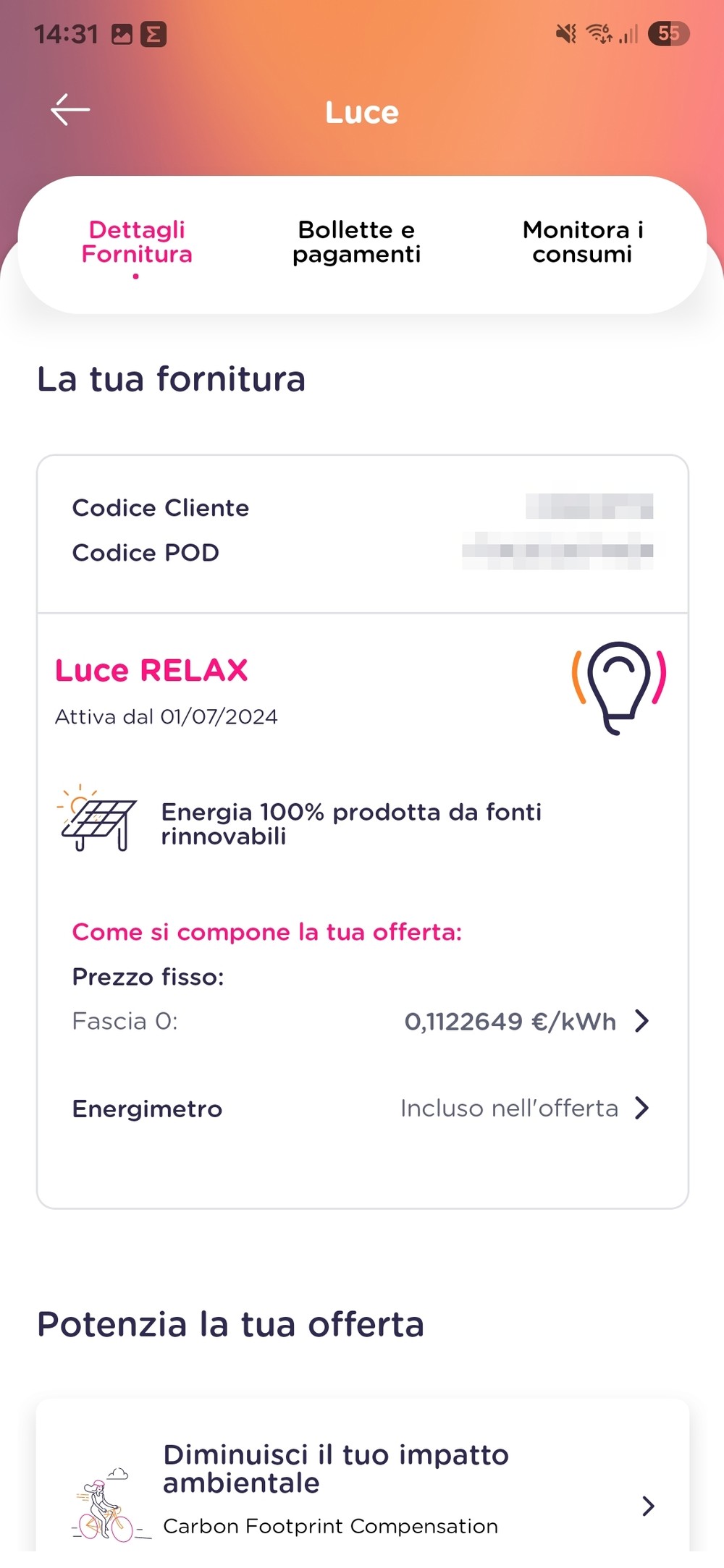The height and width of the screenshot is (1568, 724).
Task: Open the Monitora i consumi tab
Action: (x=583, y=242)
